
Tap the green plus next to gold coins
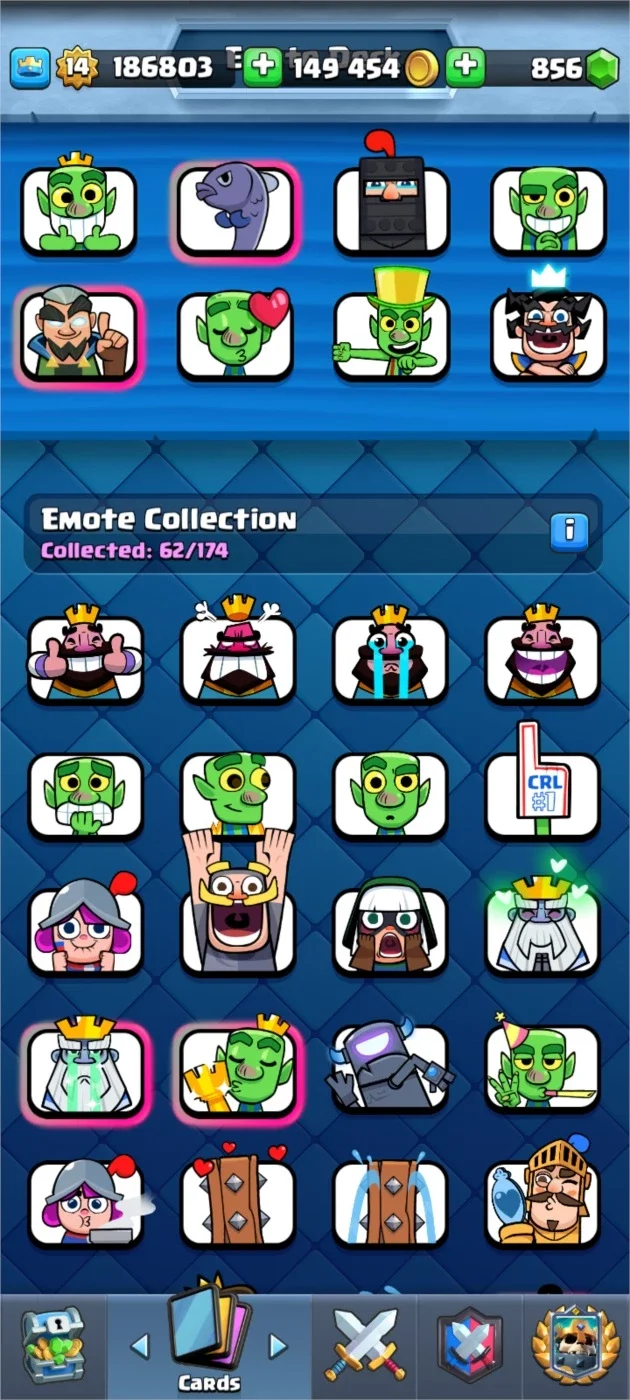[465, 68]
